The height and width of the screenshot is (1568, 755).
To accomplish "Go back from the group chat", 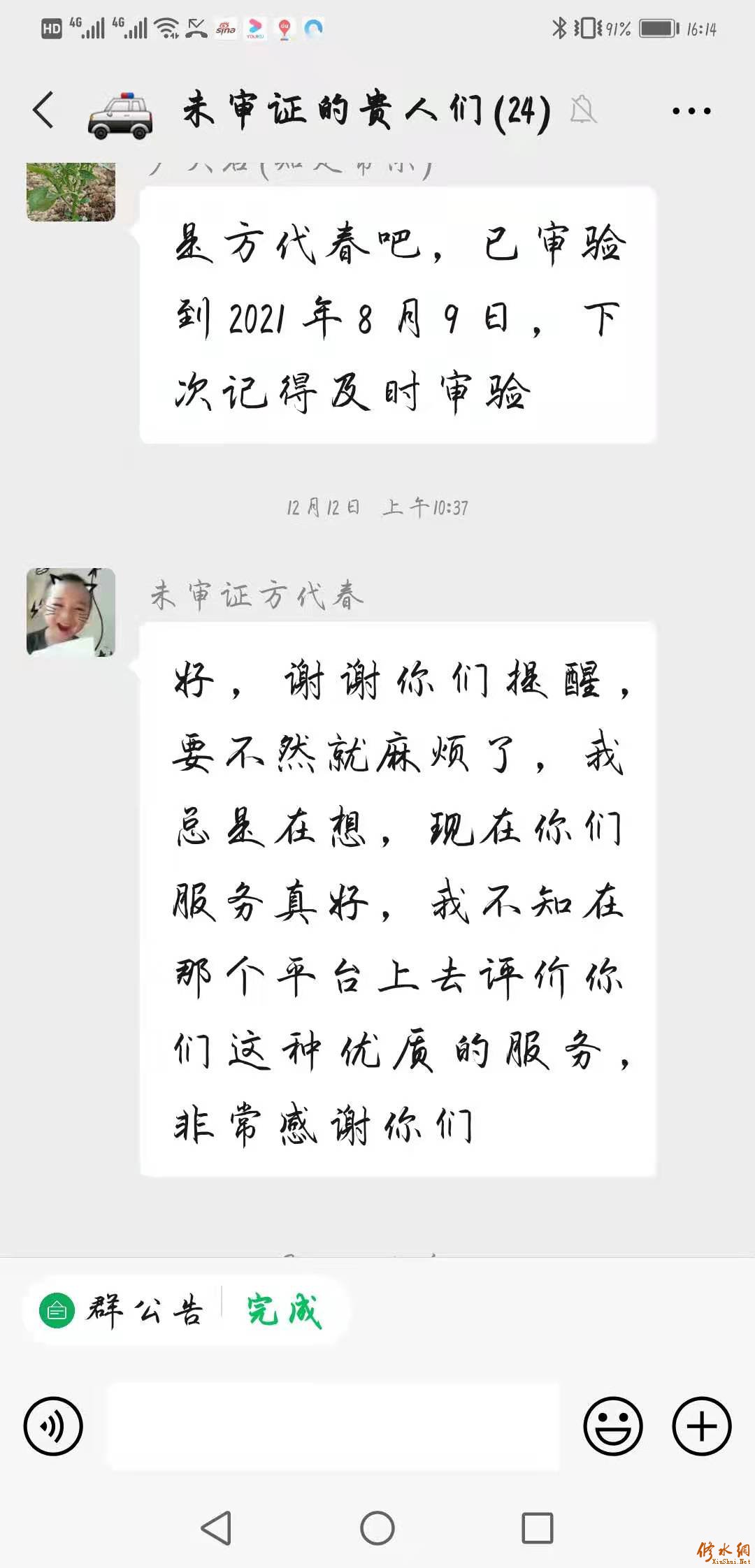I will click(43, 110).
